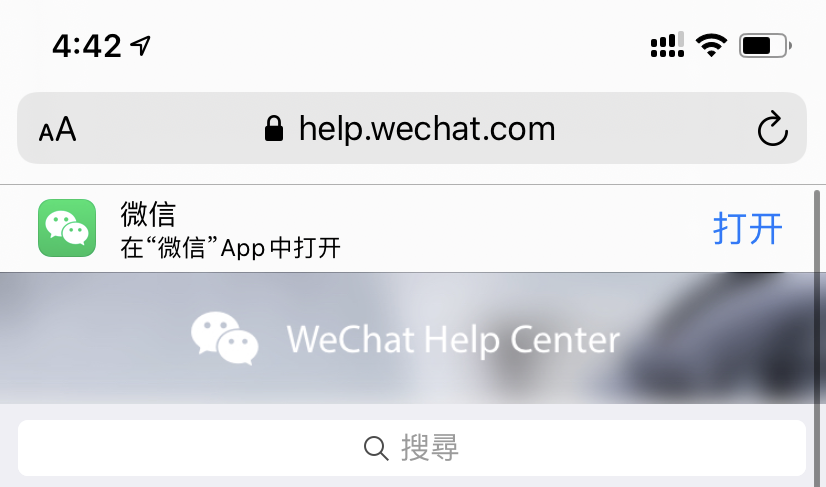Tap the help.wechat.com address bar
The height and width of the screenshot is (487, 826).
410,128
